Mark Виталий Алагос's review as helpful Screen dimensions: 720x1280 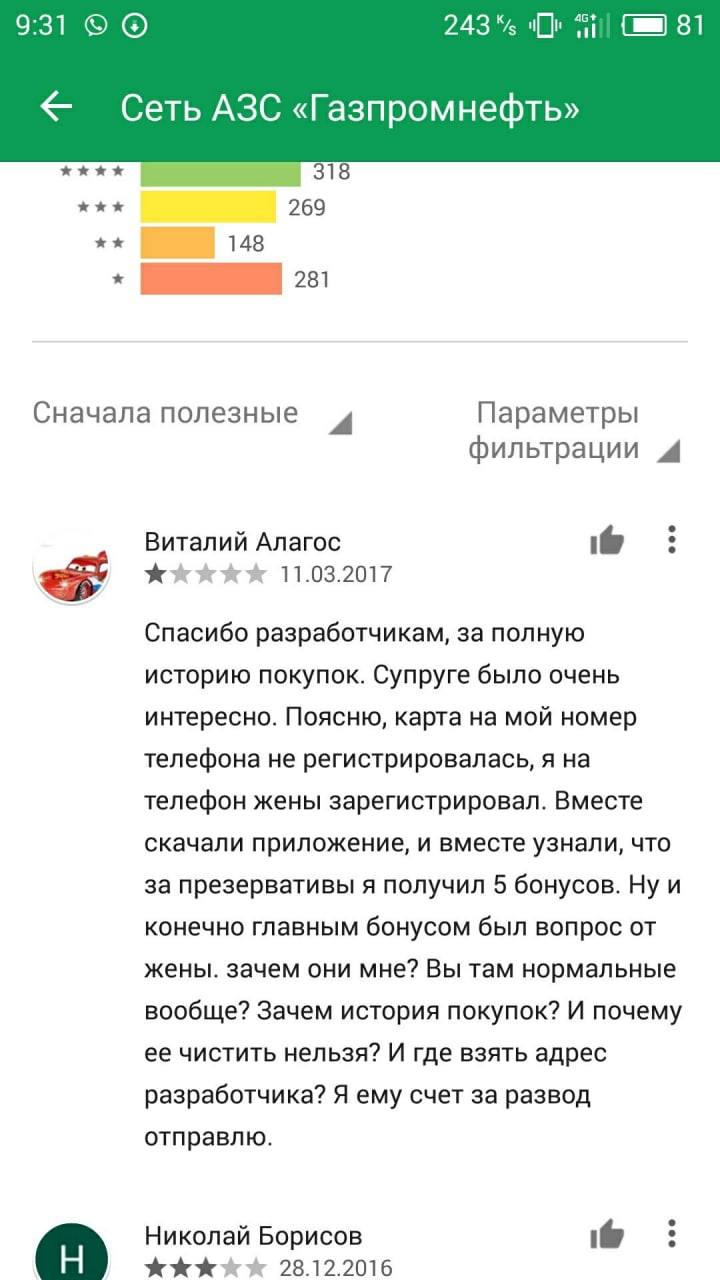pos(606,541)
